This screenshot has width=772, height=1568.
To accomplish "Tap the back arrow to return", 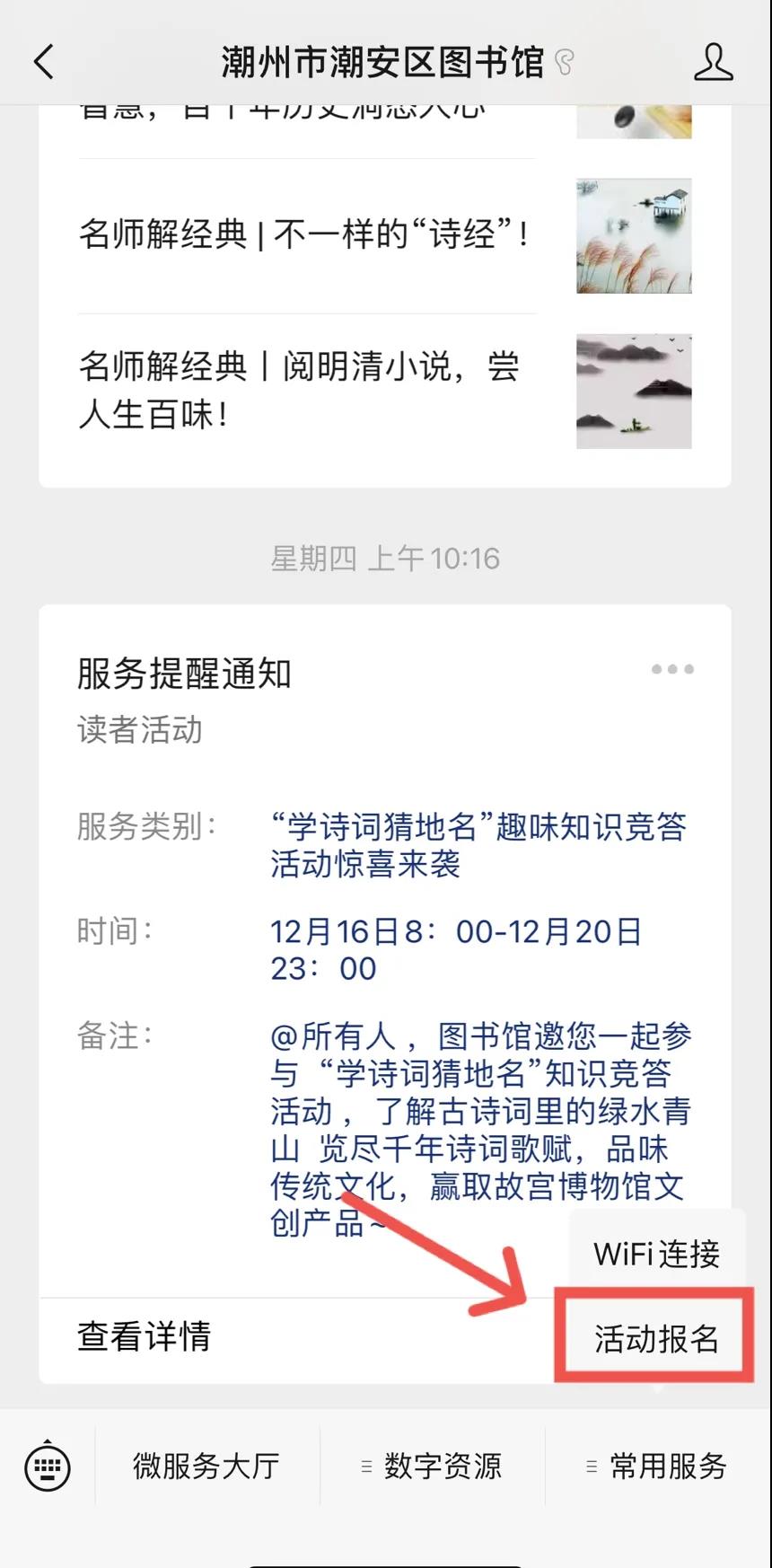I will [x=43, y=62].
